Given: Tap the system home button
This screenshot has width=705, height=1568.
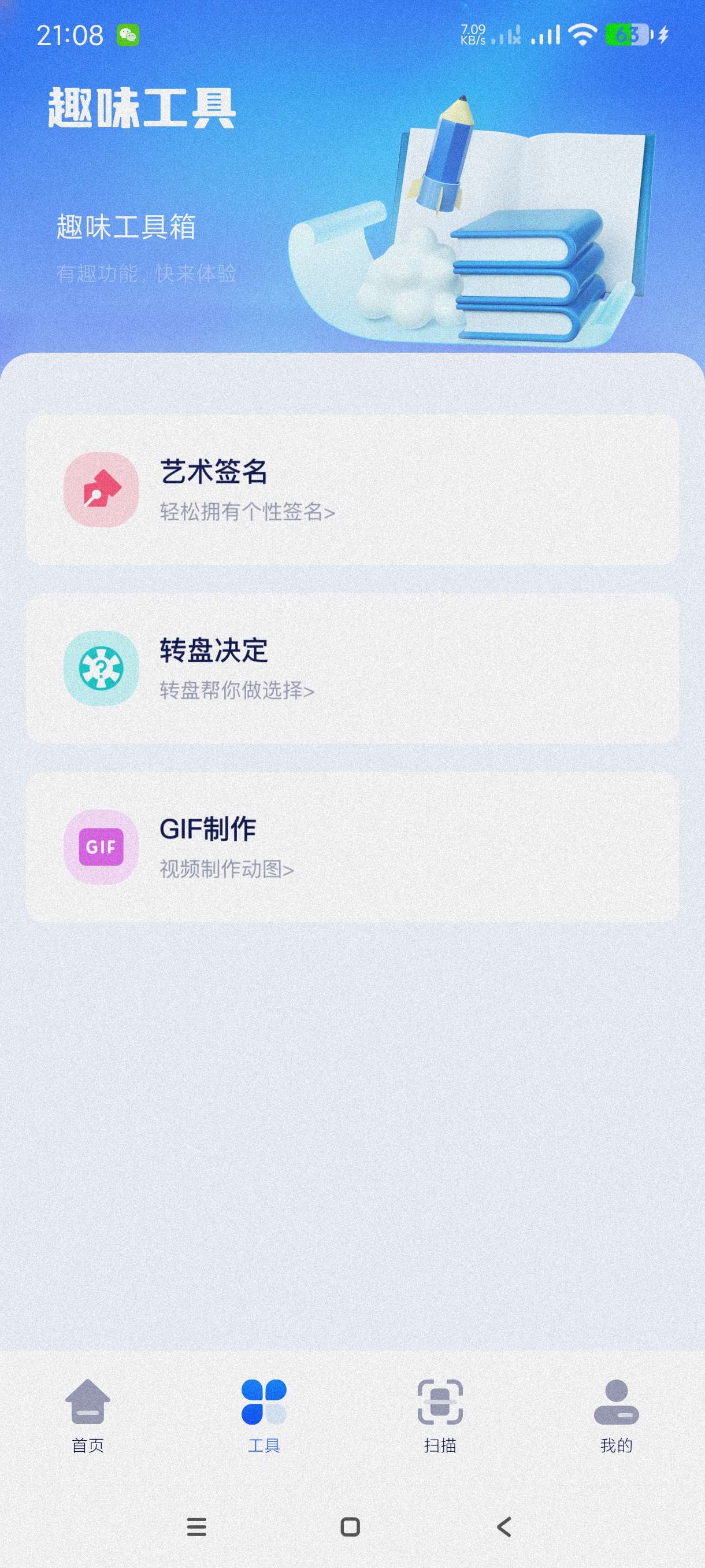Looking at the screenshot, I should click(350, 1526).
